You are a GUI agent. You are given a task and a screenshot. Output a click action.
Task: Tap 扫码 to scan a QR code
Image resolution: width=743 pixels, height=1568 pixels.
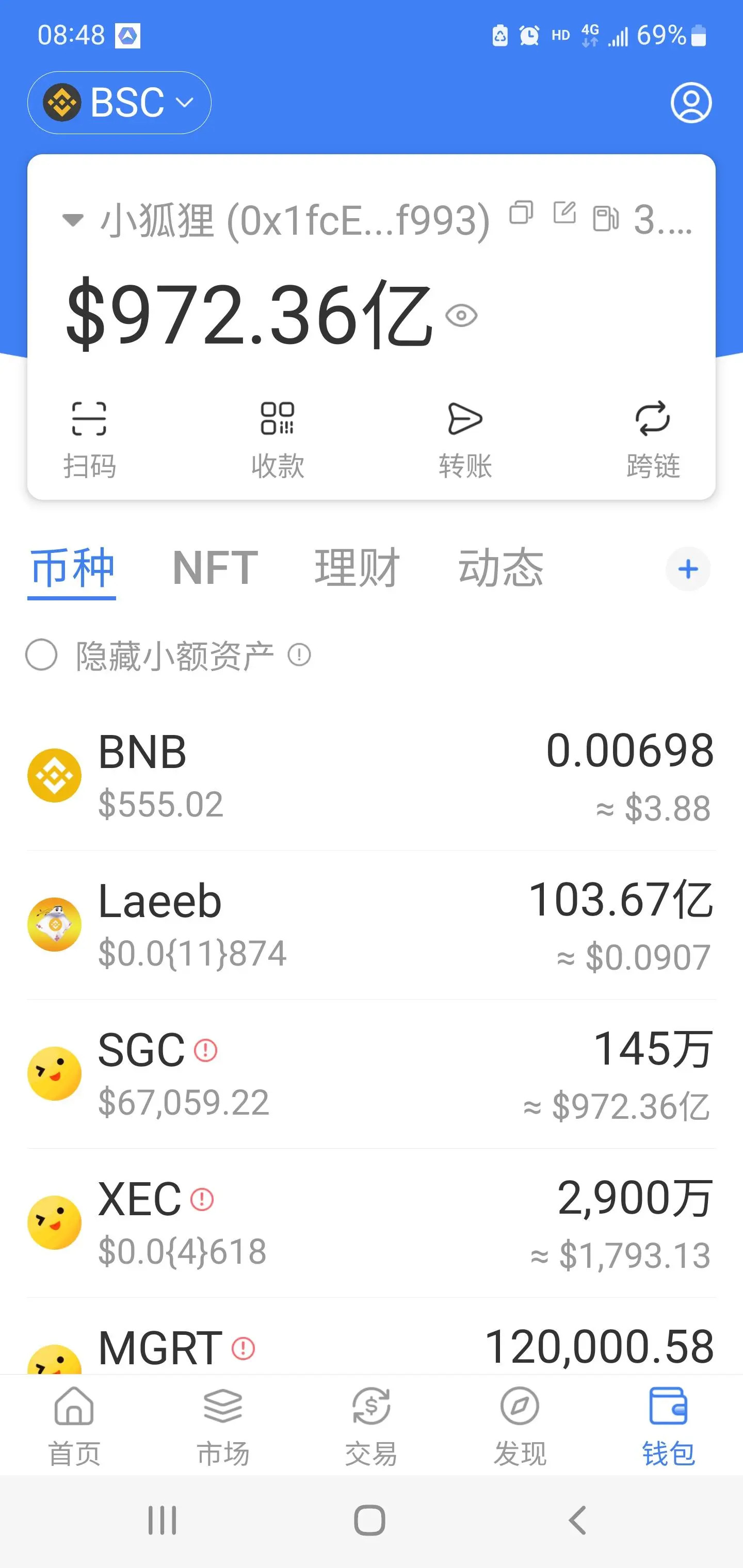pos(89,438)
